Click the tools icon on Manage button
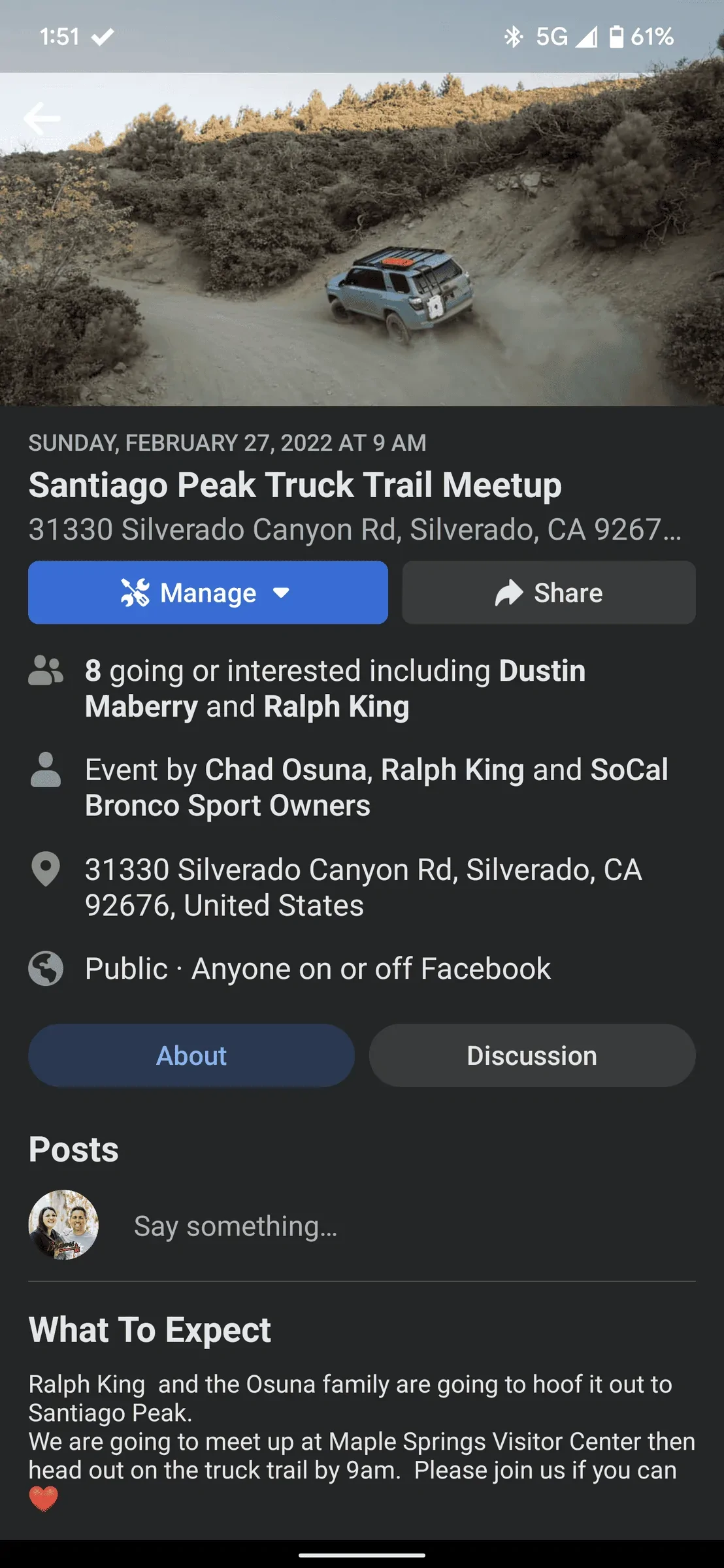 point(136,593)
